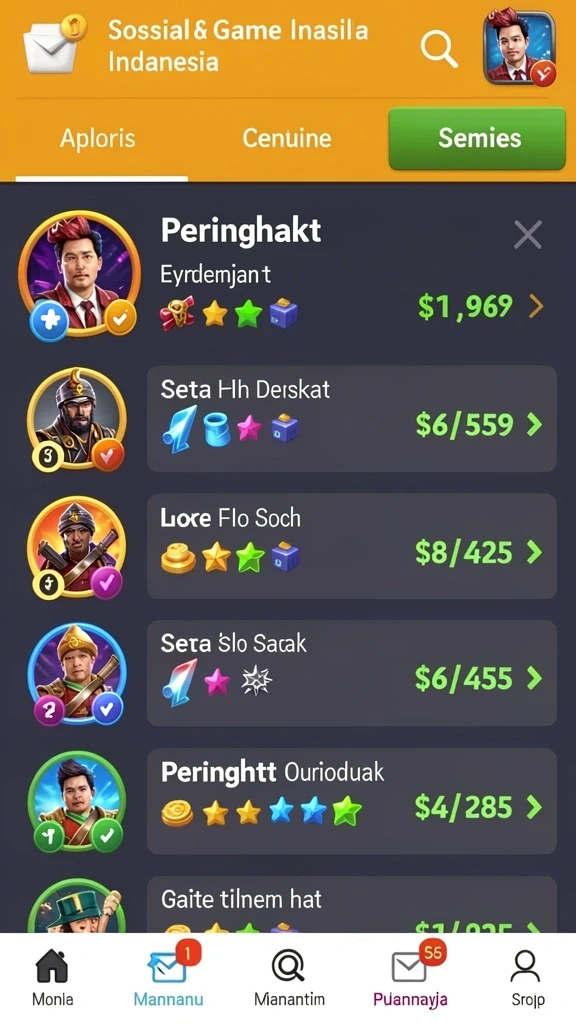576x1024 pixels.
Task: Open the $1,969 chevron on Peringhakt
Action: coord(536,306)
